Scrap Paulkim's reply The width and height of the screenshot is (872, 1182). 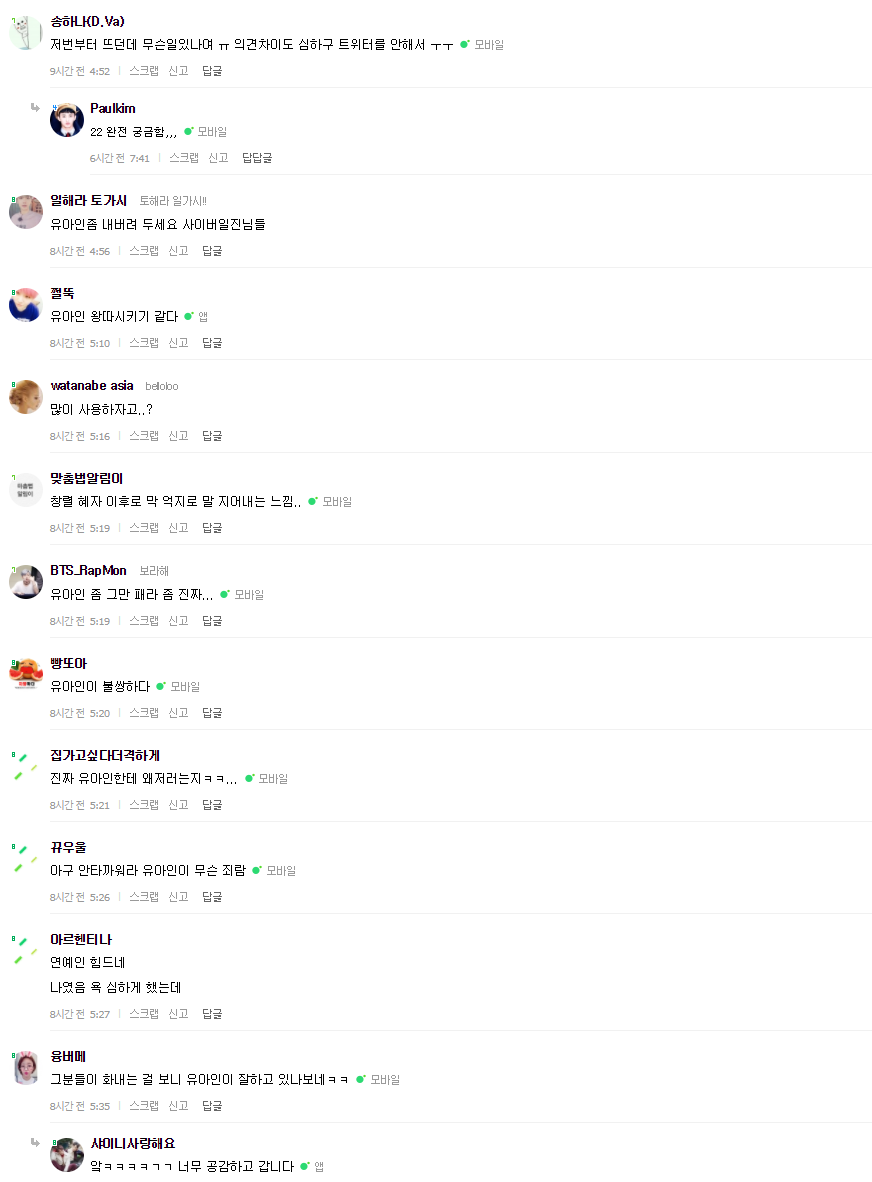184,158
